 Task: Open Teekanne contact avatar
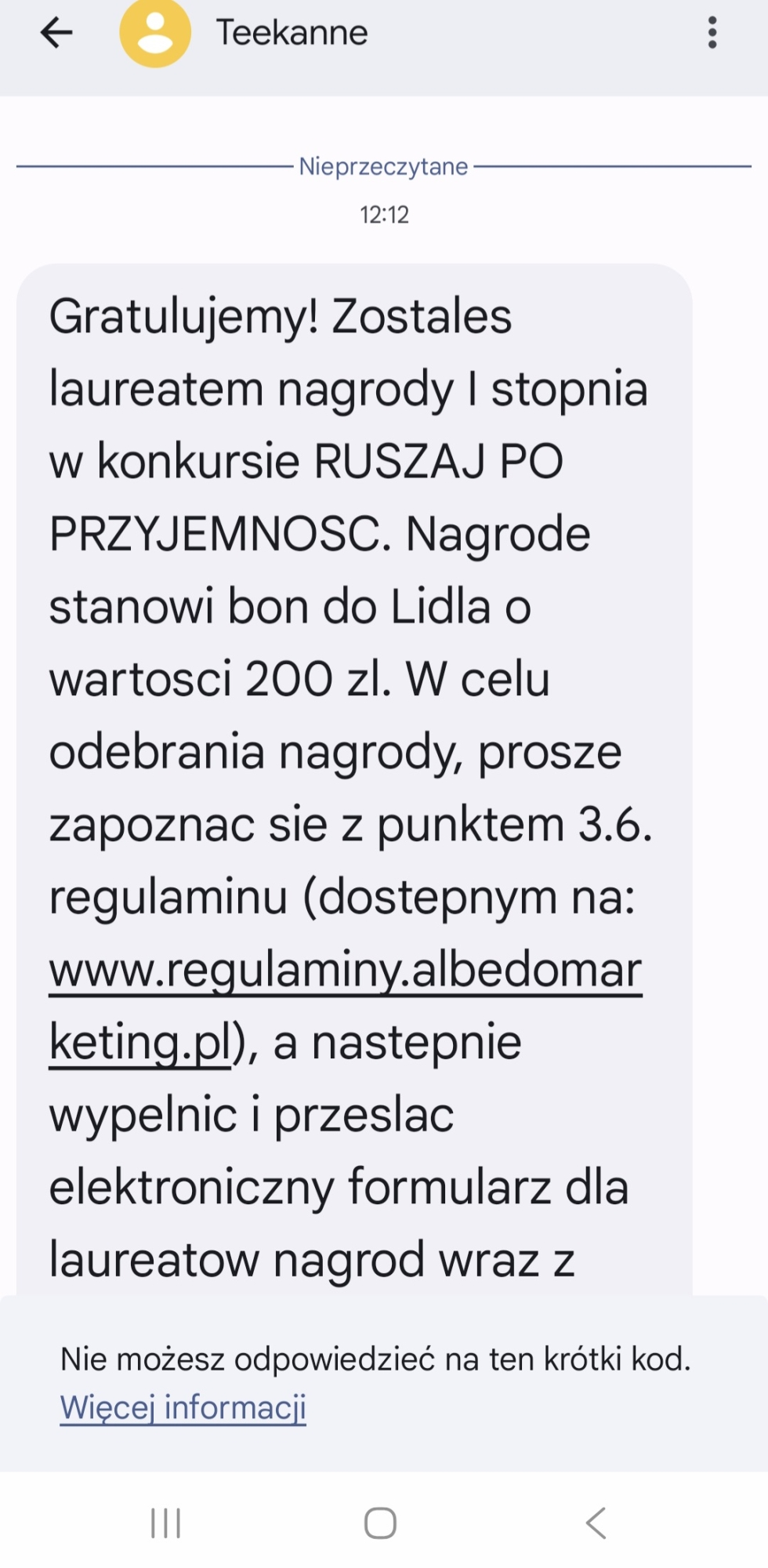pos(155,33)
